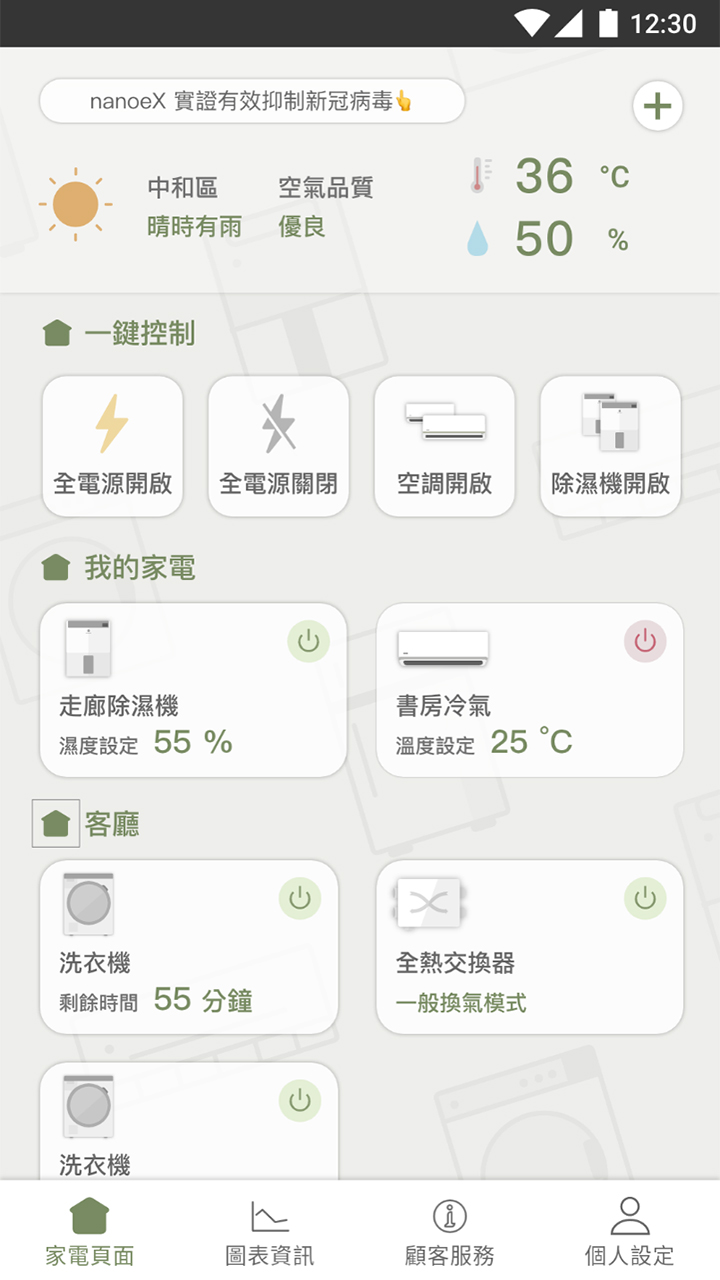Turn off 書房冷氣 power
Image resolution: width=720 pixels, height=1280 pixels.
pyautogui.click(x=645, y=641)
